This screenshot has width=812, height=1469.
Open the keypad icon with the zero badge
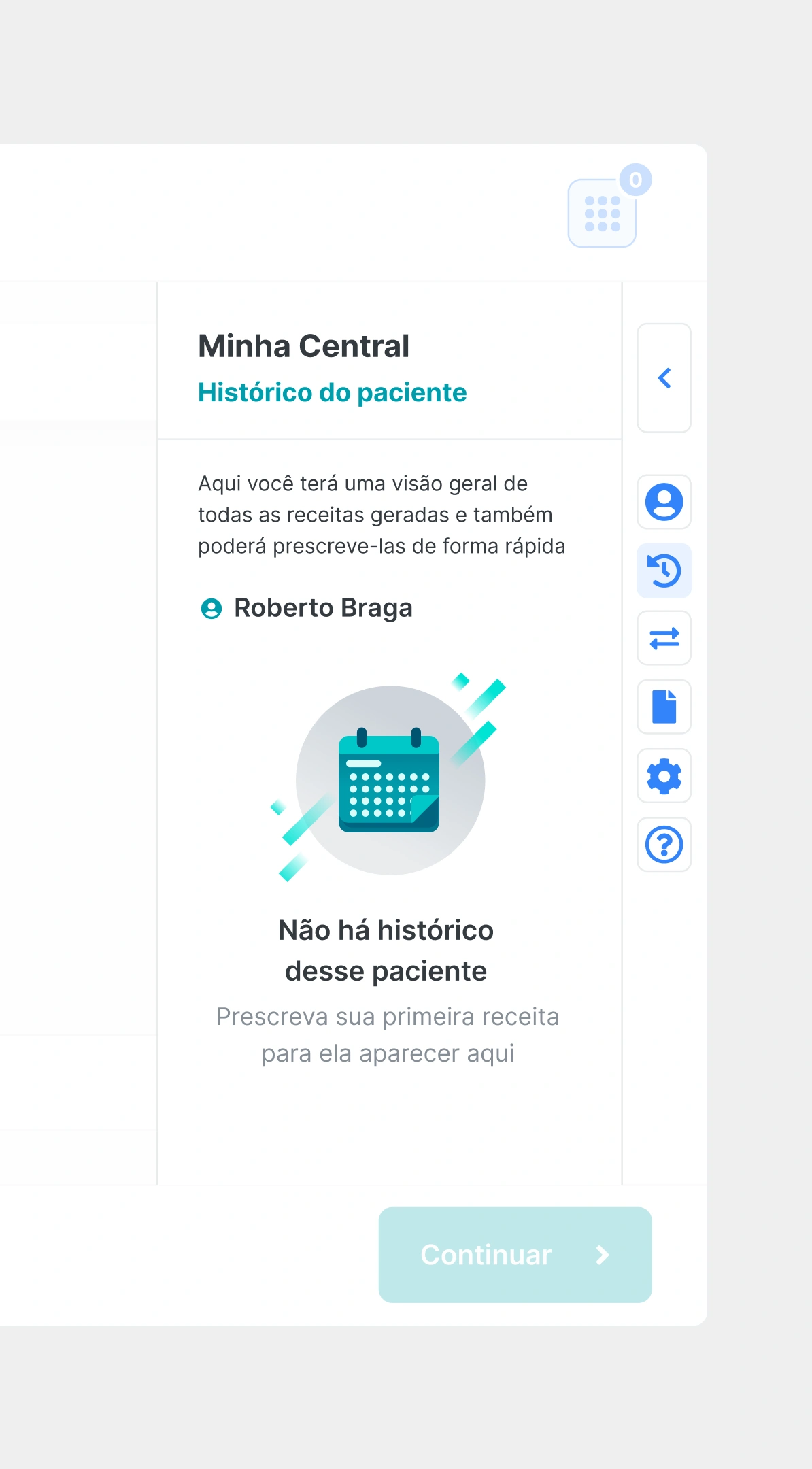[x=602, y=213]
